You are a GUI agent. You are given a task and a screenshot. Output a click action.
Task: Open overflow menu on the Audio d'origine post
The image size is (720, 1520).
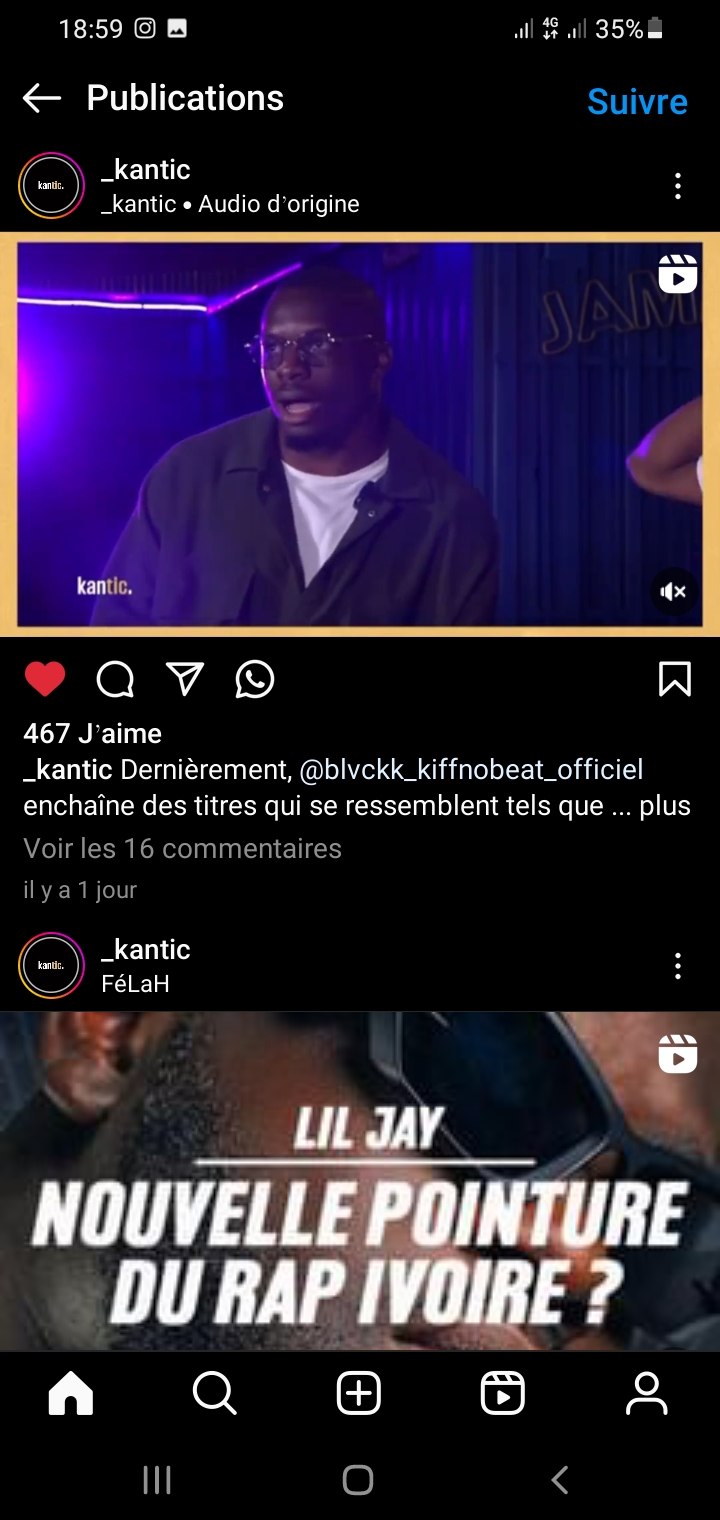tap(677, 186)
